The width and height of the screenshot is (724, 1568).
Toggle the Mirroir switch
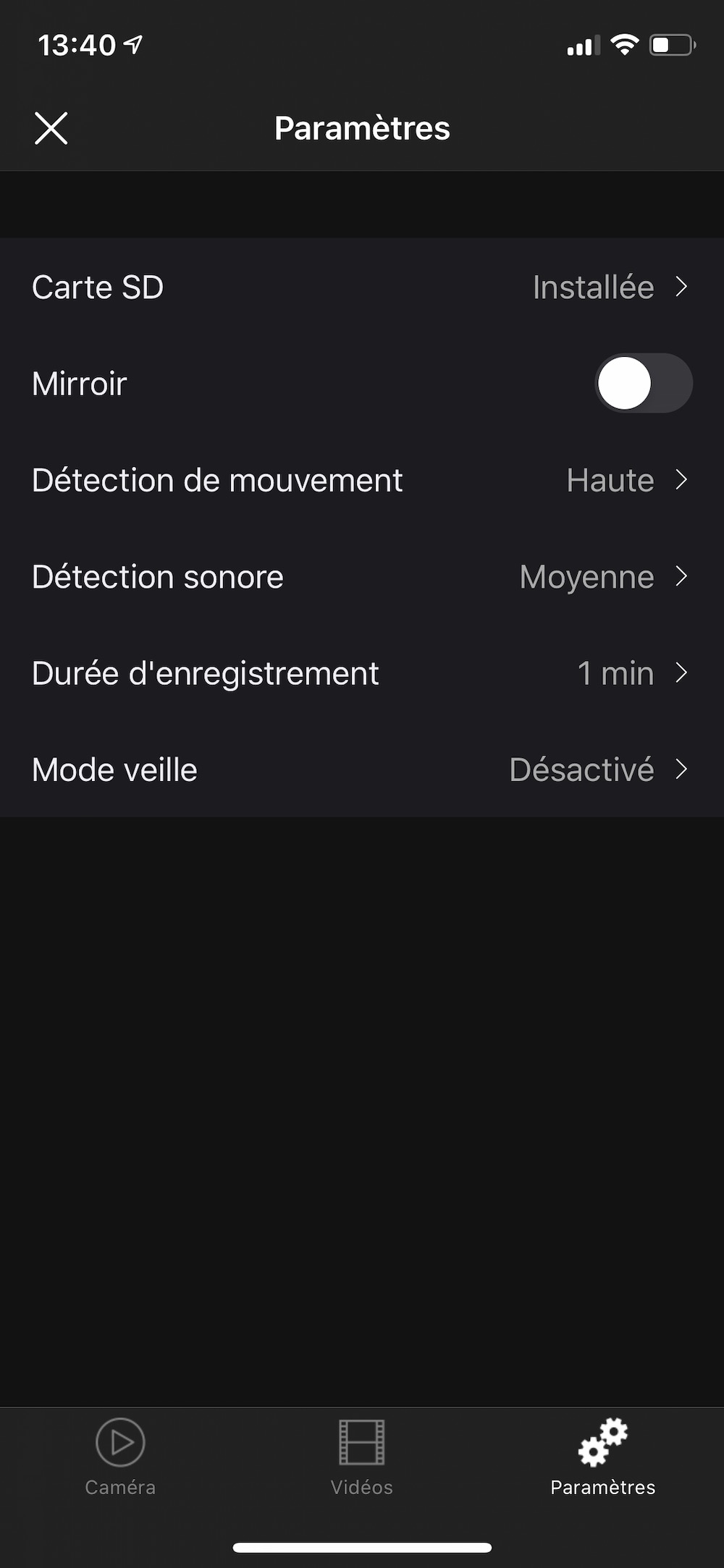(643, 383)
